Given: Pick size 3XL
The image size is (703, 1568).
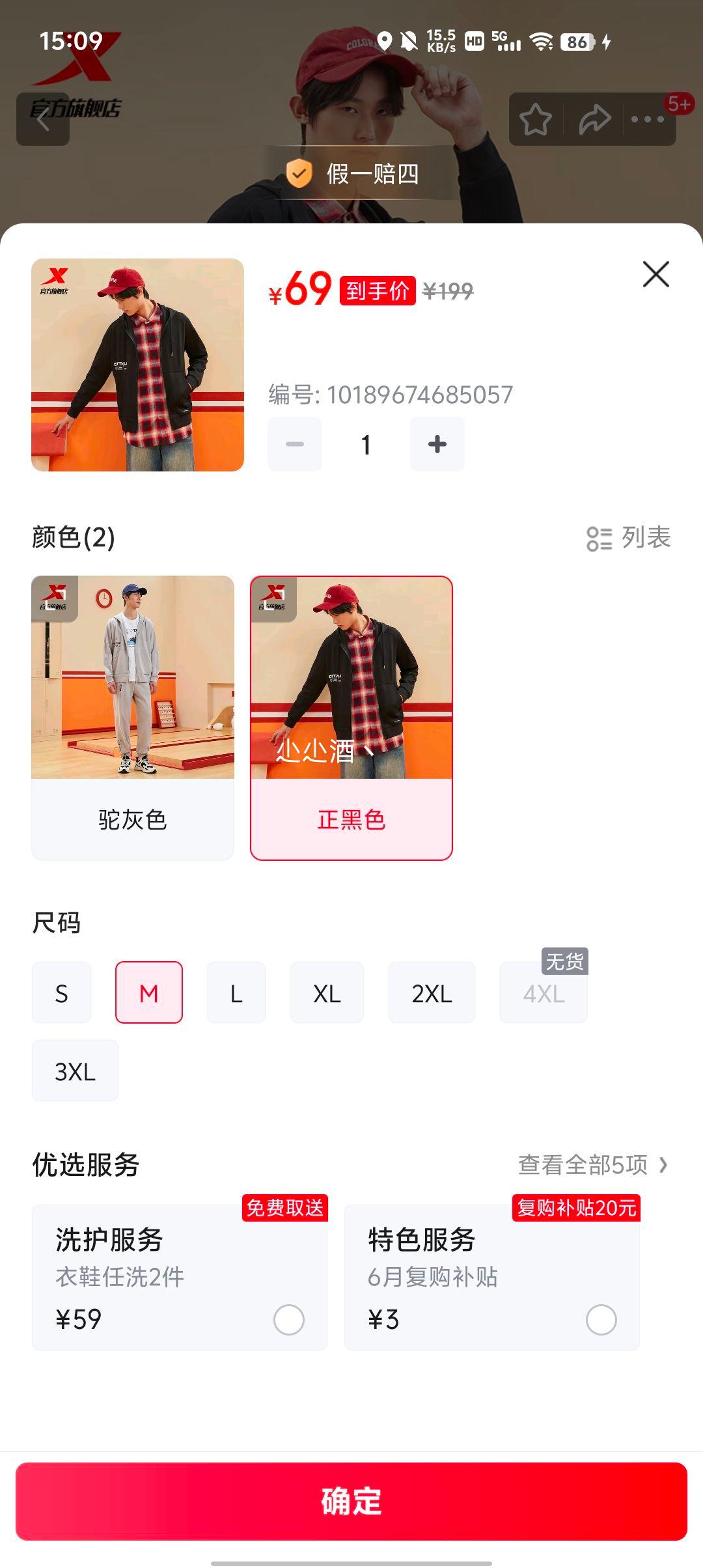Looking at the screenshot, I should [75, 1071].
